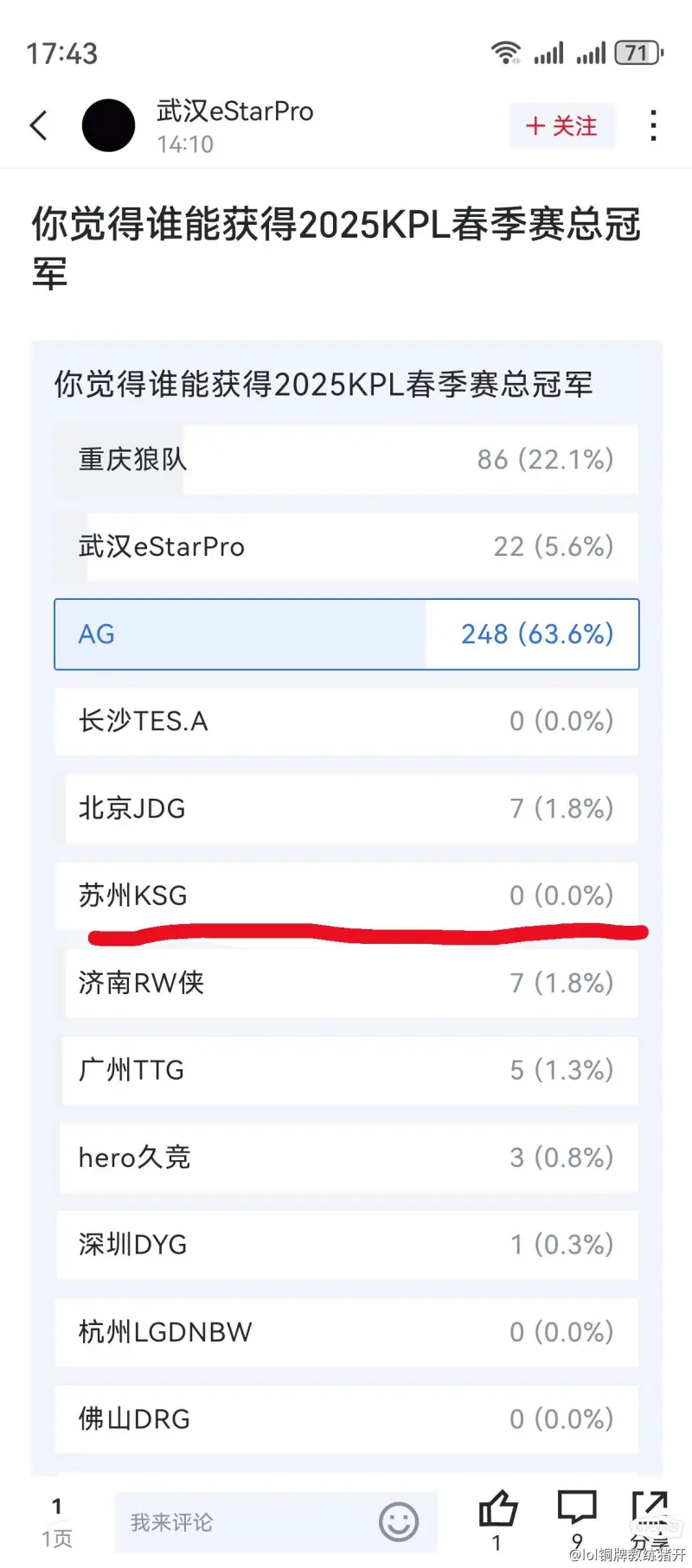692x1568 pixels.
Task: Select the hero久竞 poll option
Action: click(x=347, y=1157)
